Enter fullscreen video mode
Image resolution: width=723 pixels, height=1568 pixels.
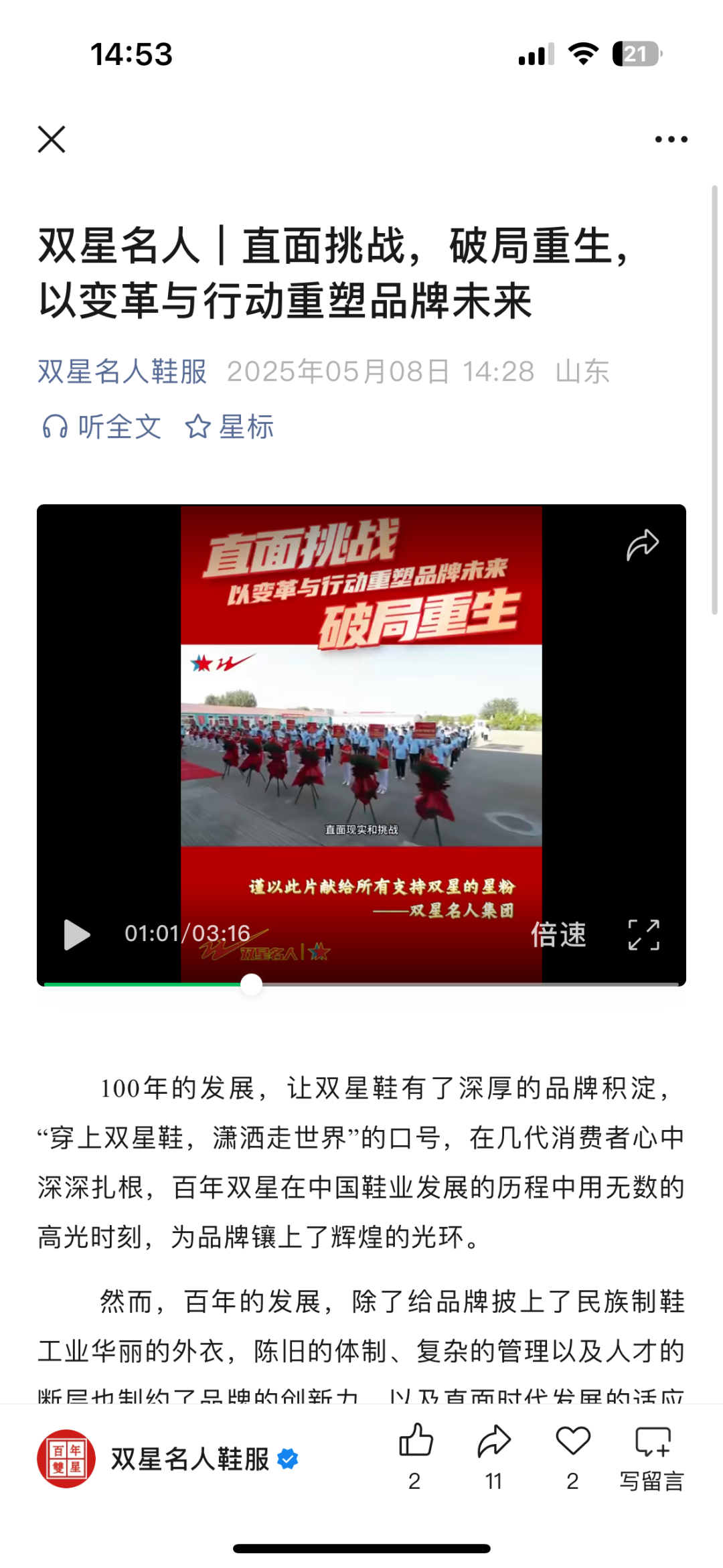644,934
